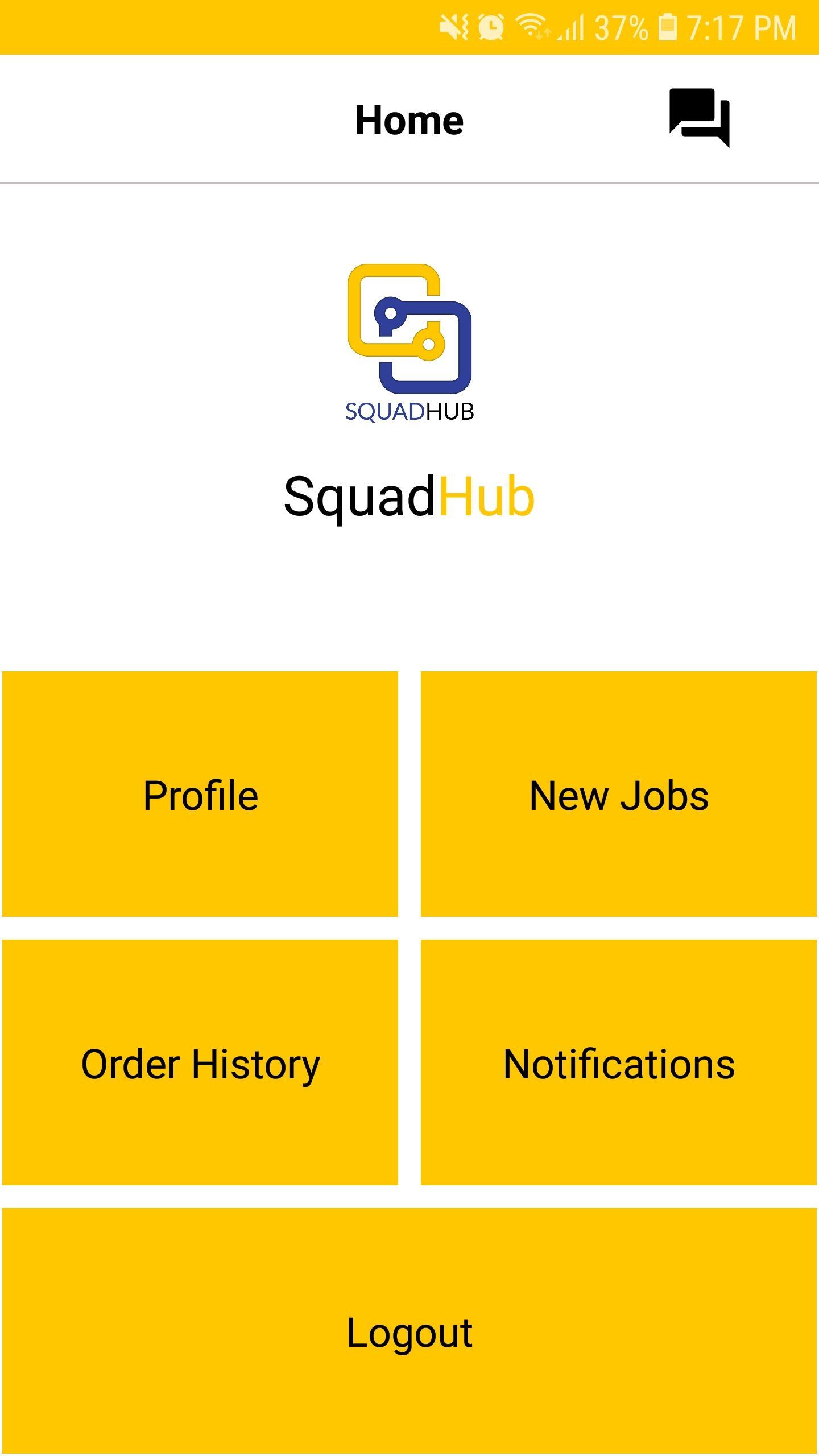Open the chat messages icon

698,118
